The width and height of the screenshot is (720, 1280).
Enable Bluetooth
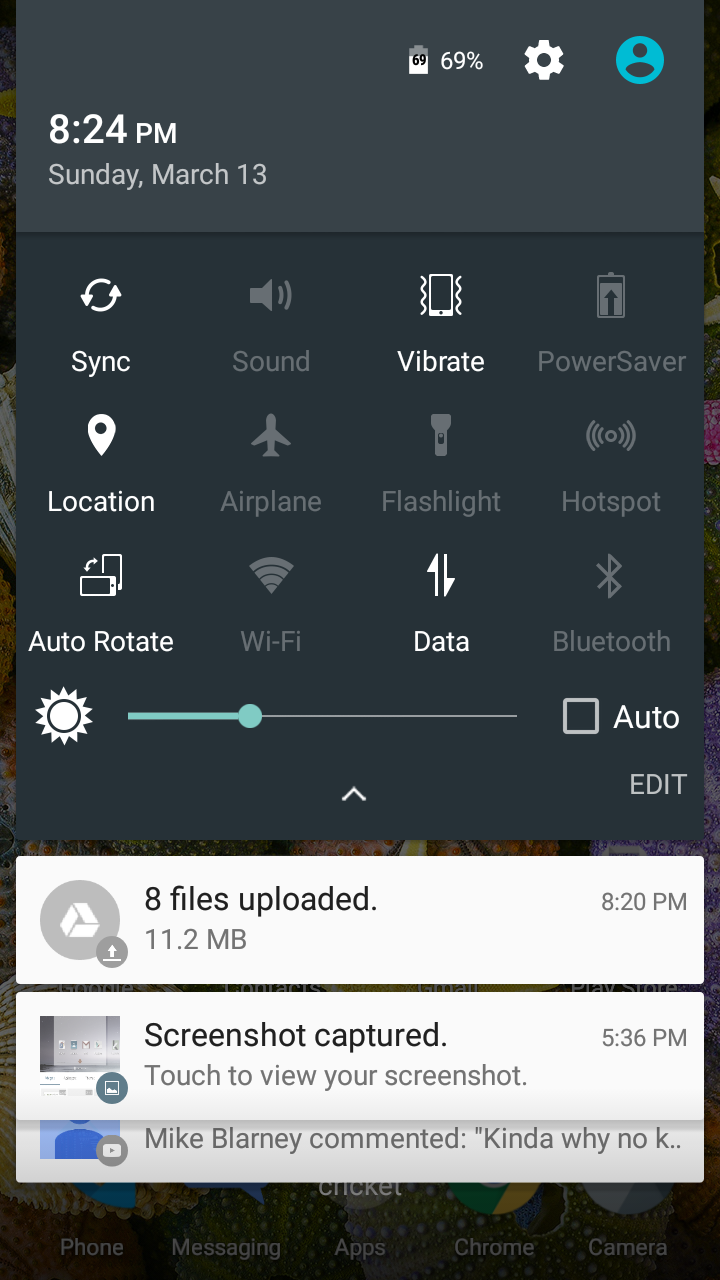(x=611, y=605)
